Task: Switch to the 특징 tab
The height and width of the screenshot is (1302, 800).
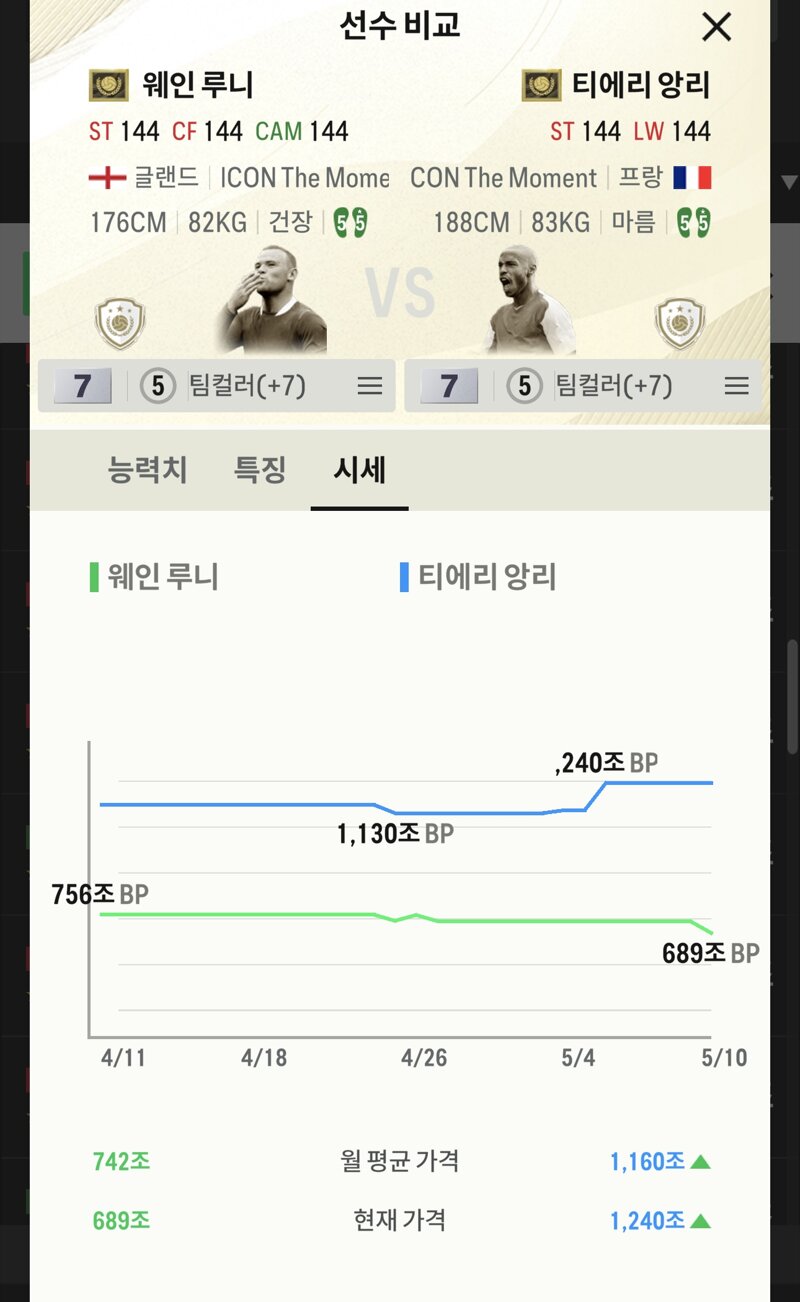Action: [x=260, y=469]
